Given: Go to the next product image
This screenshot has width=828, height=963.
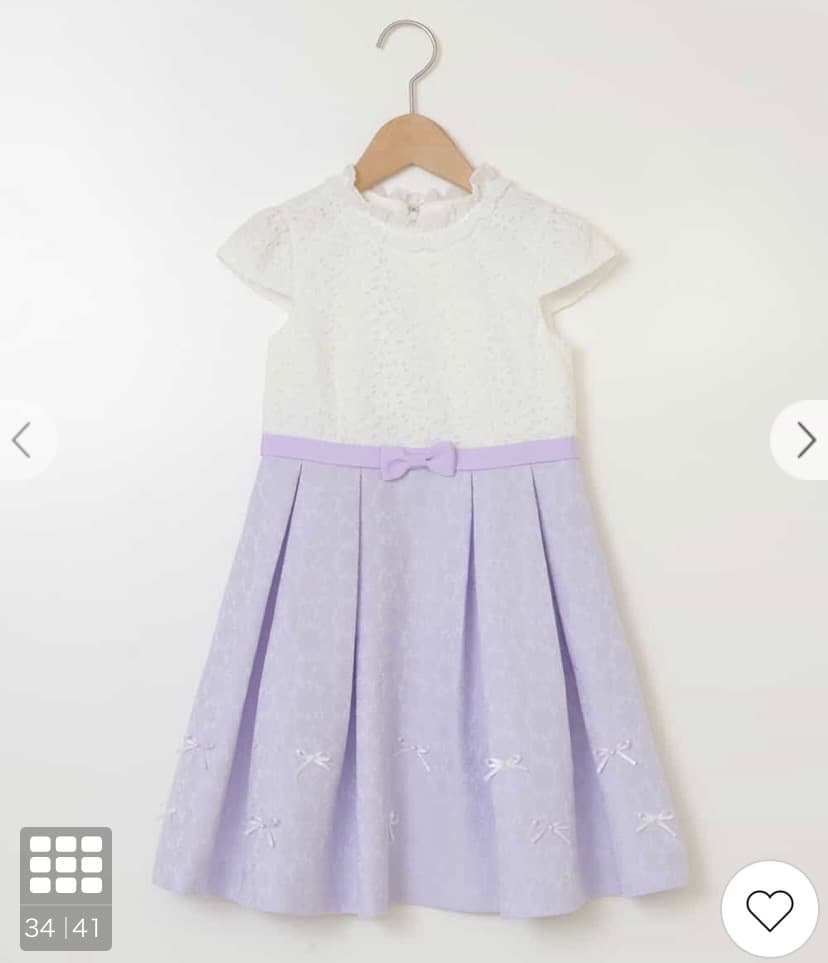Looking at the screenshot, I should 805,440.
